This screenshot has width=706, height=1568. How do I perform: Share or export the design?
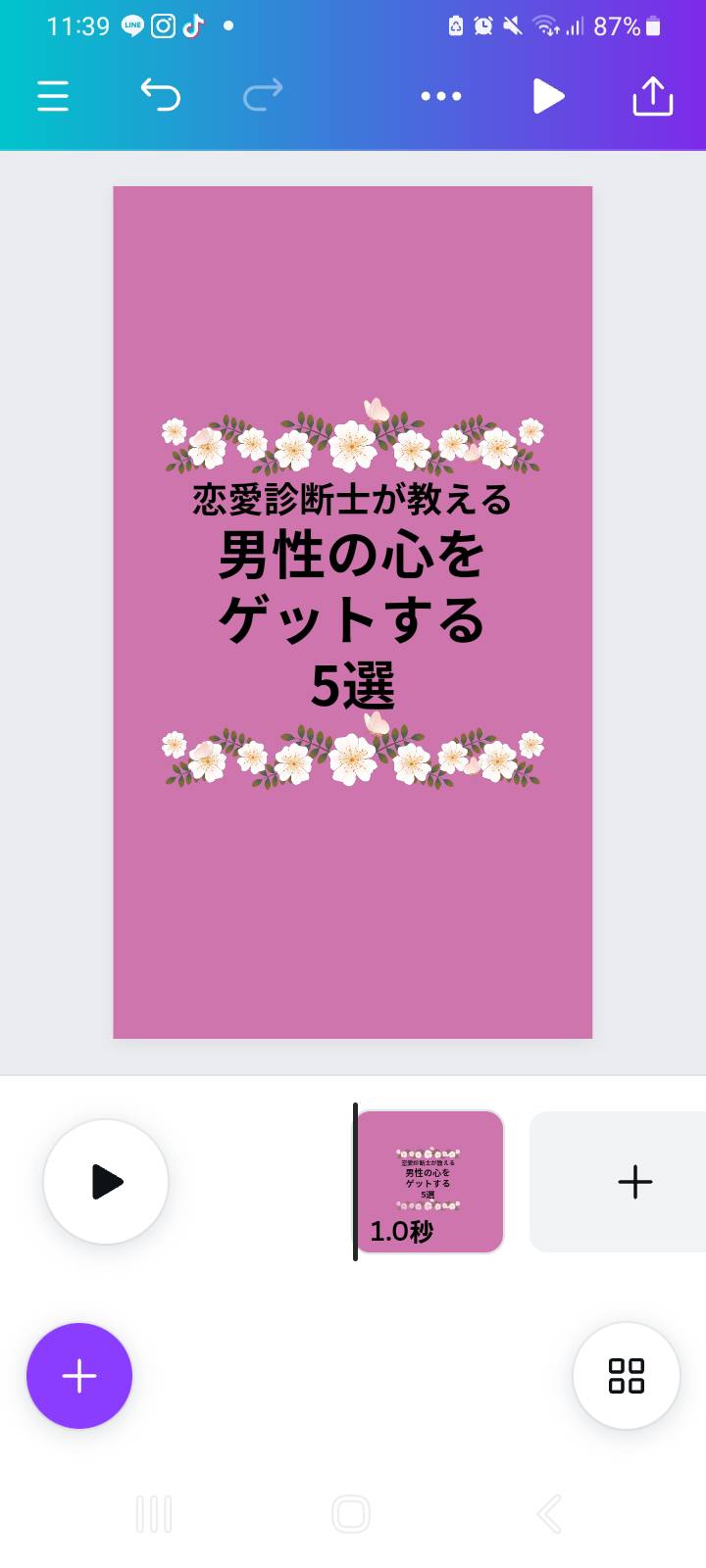[x=652, y=96]
